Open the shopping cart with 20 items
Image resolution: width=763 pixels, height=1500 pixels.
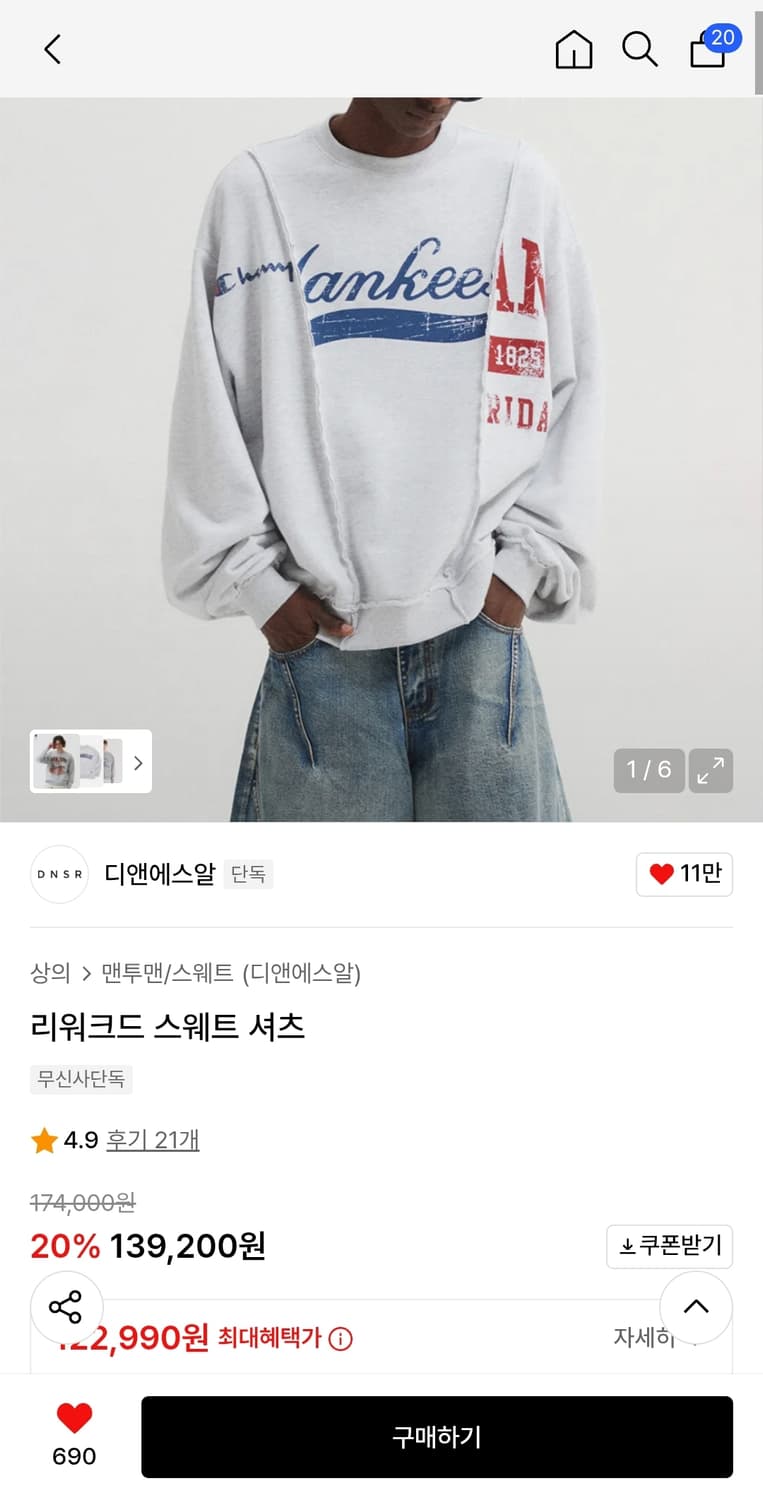click(x=707, y=52)
